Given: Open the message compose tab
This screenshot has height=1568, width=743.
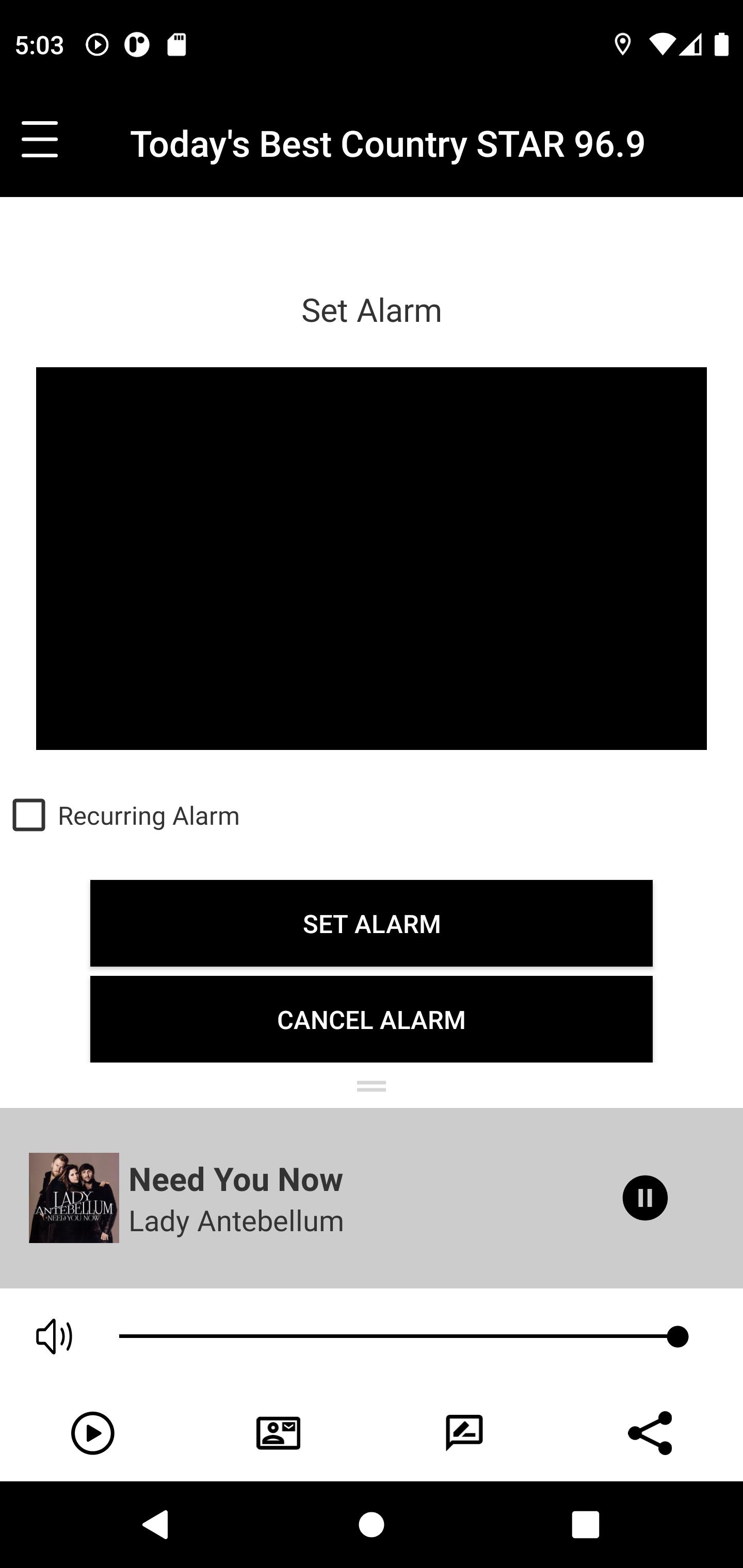Looking at the screenshot, I should pos(464,1433).
